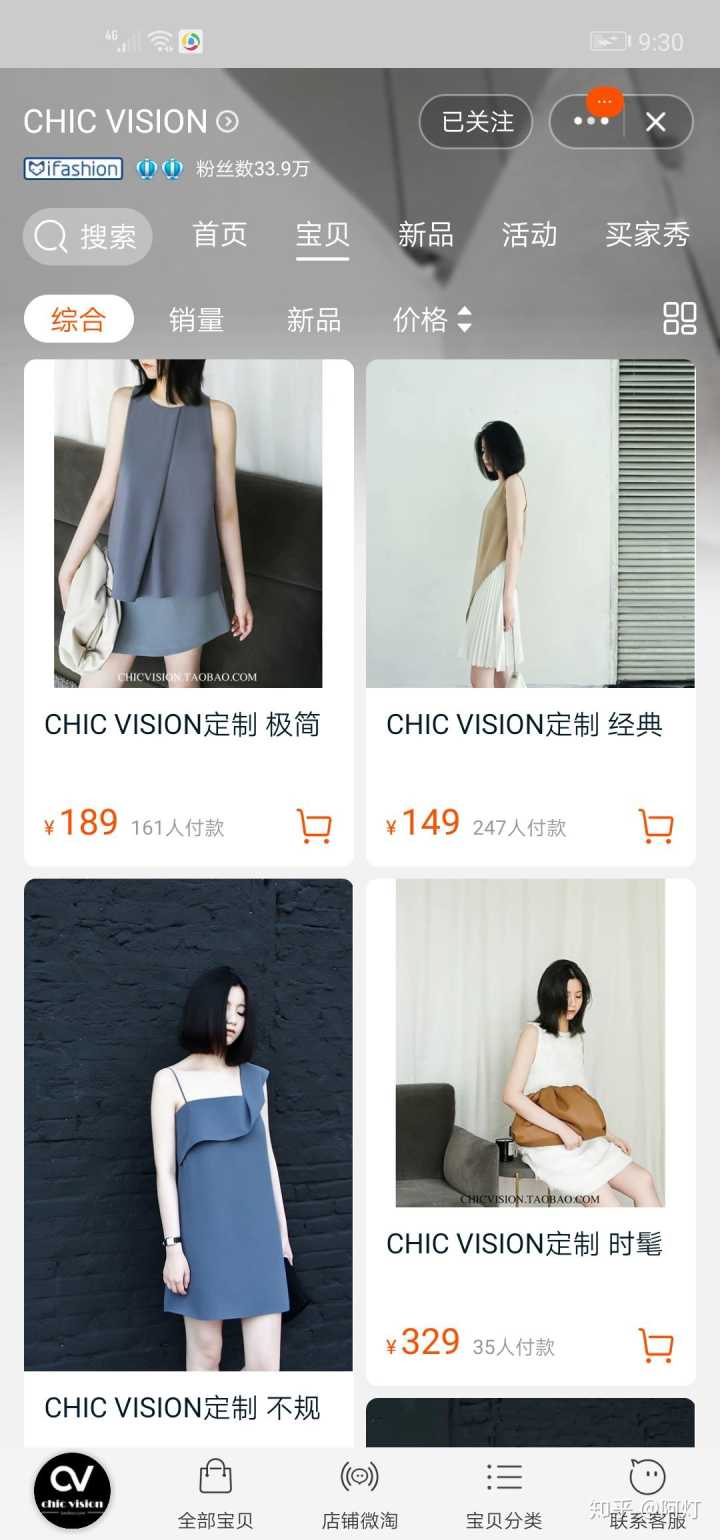Open the 活动 tab

(x=530, y=235)
